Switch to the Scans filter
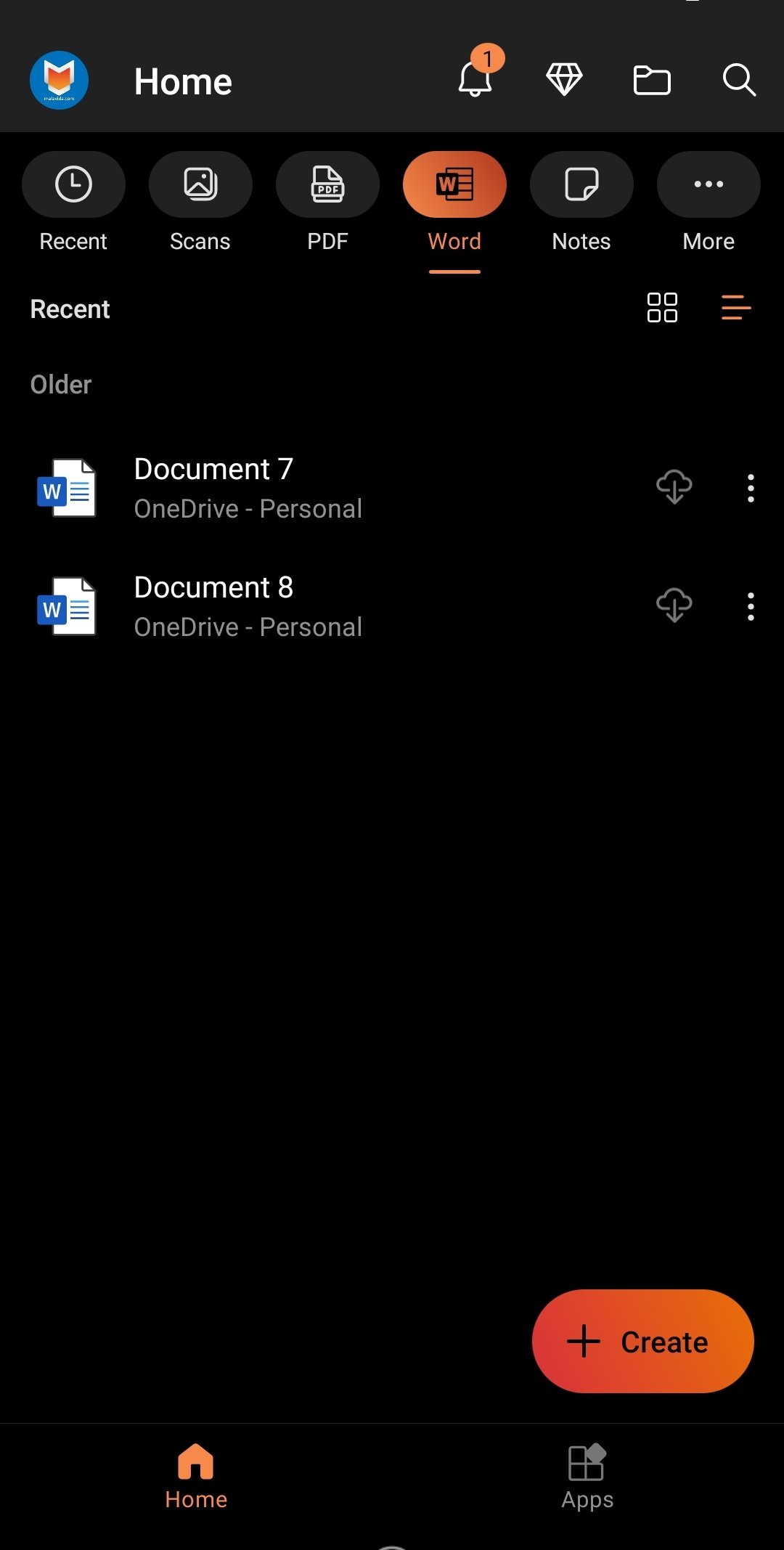784x1550 pixels. (200, 203)
